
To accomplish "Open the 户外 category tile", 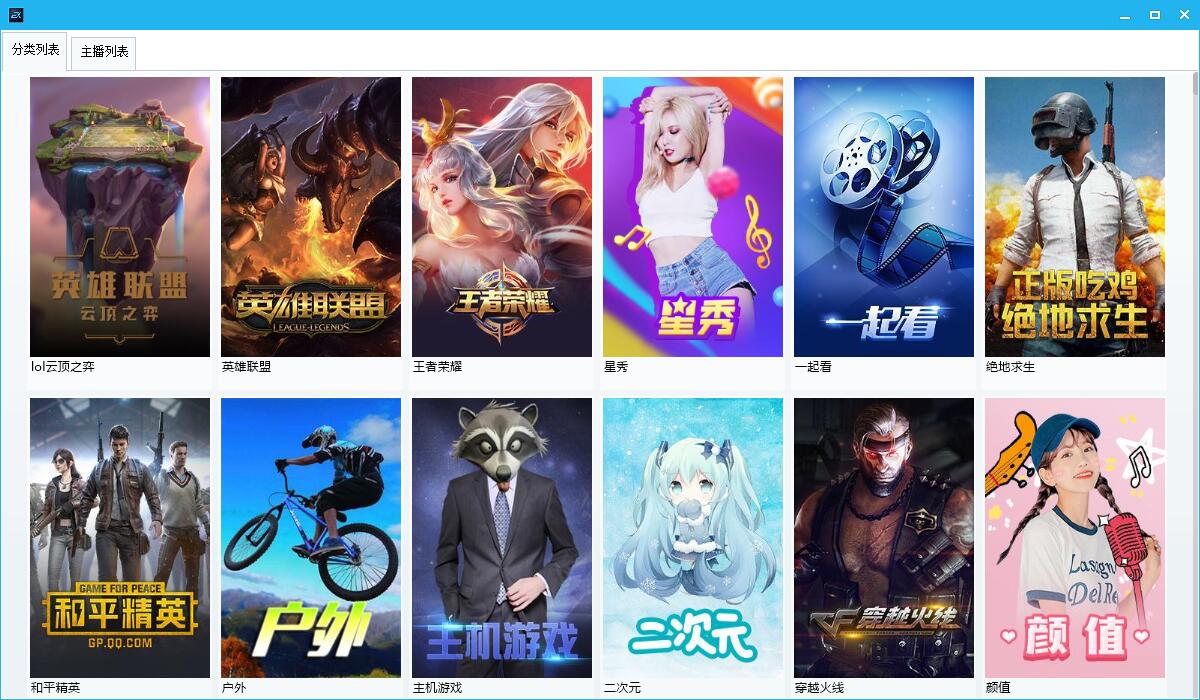I will (311, 538).
